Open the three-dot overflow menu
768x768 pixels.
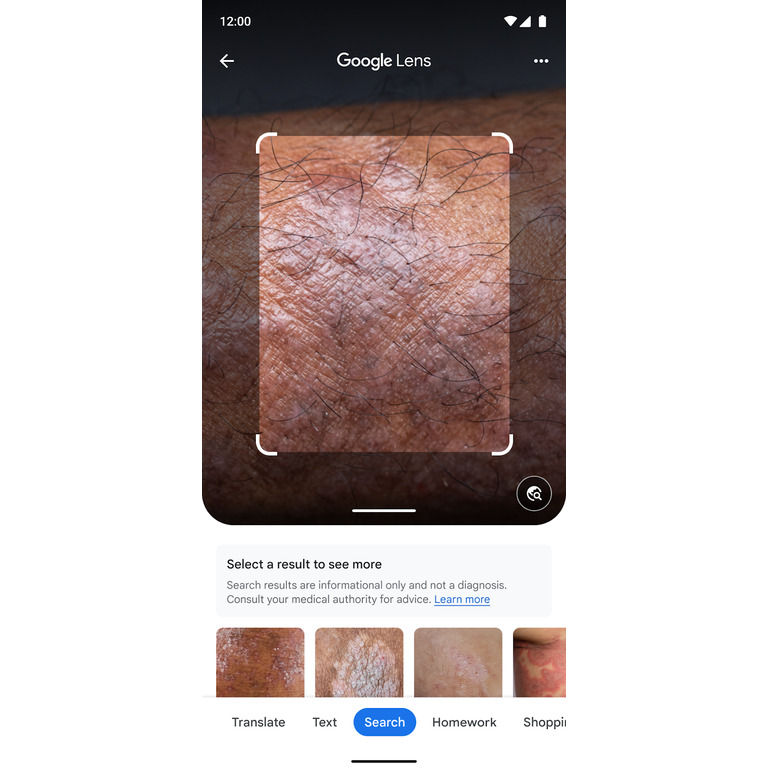(x=541, y=61)
